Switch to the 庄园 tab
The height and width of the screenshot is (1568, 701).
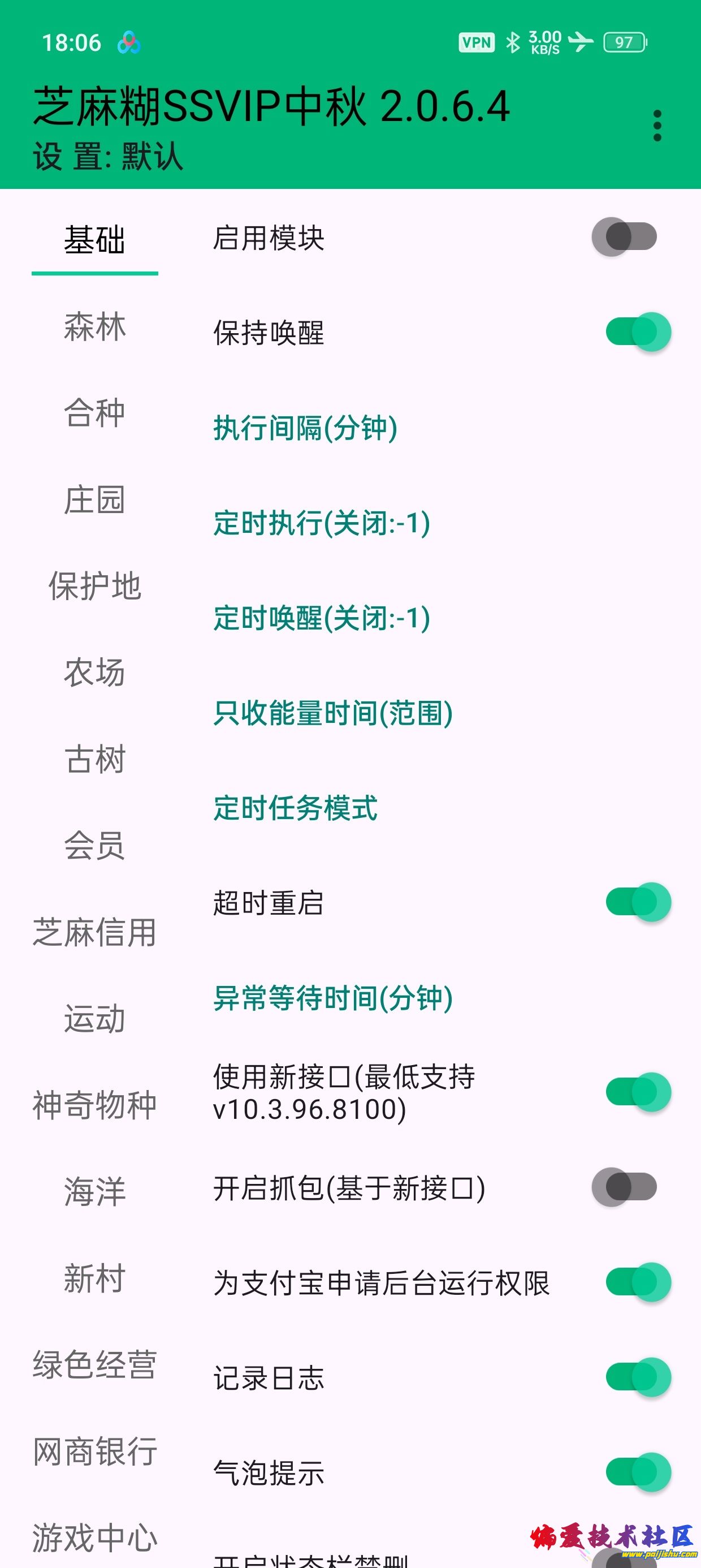[x=94, y=499]
